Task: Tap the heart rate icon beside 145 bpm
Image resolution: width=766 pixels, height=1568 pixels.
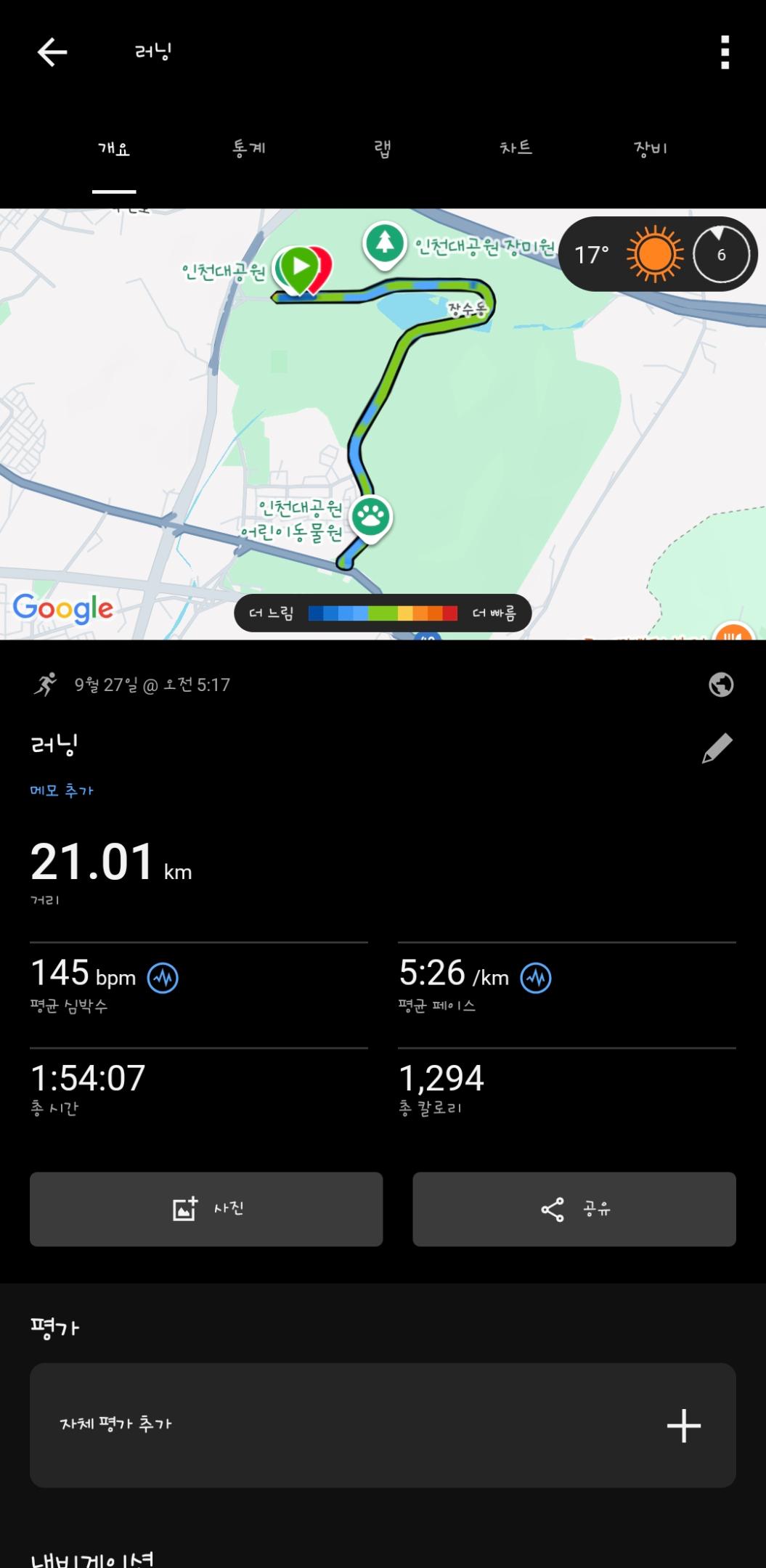Action: 163,978
